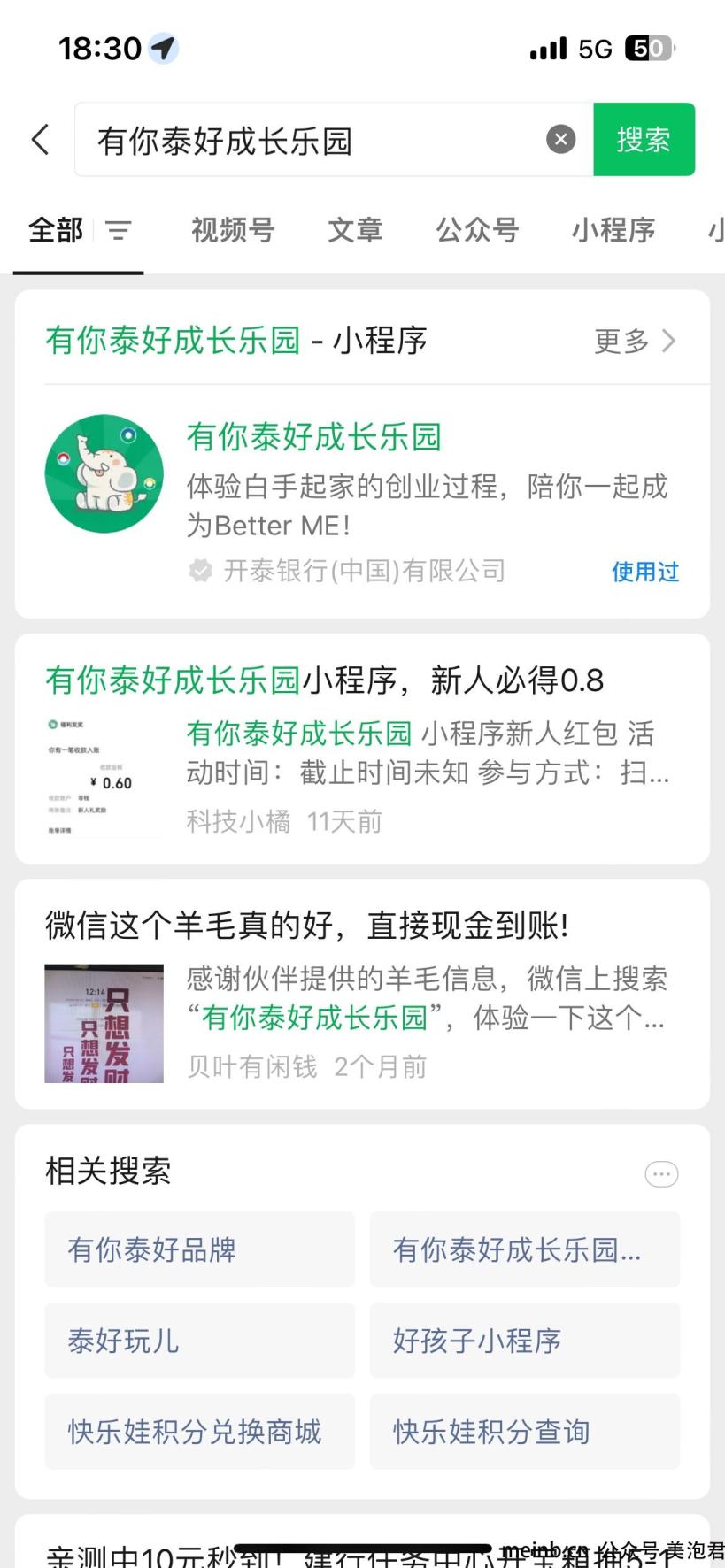Select the related search 泰好玩儿

pyautogui.click(x=199, y=1341)
